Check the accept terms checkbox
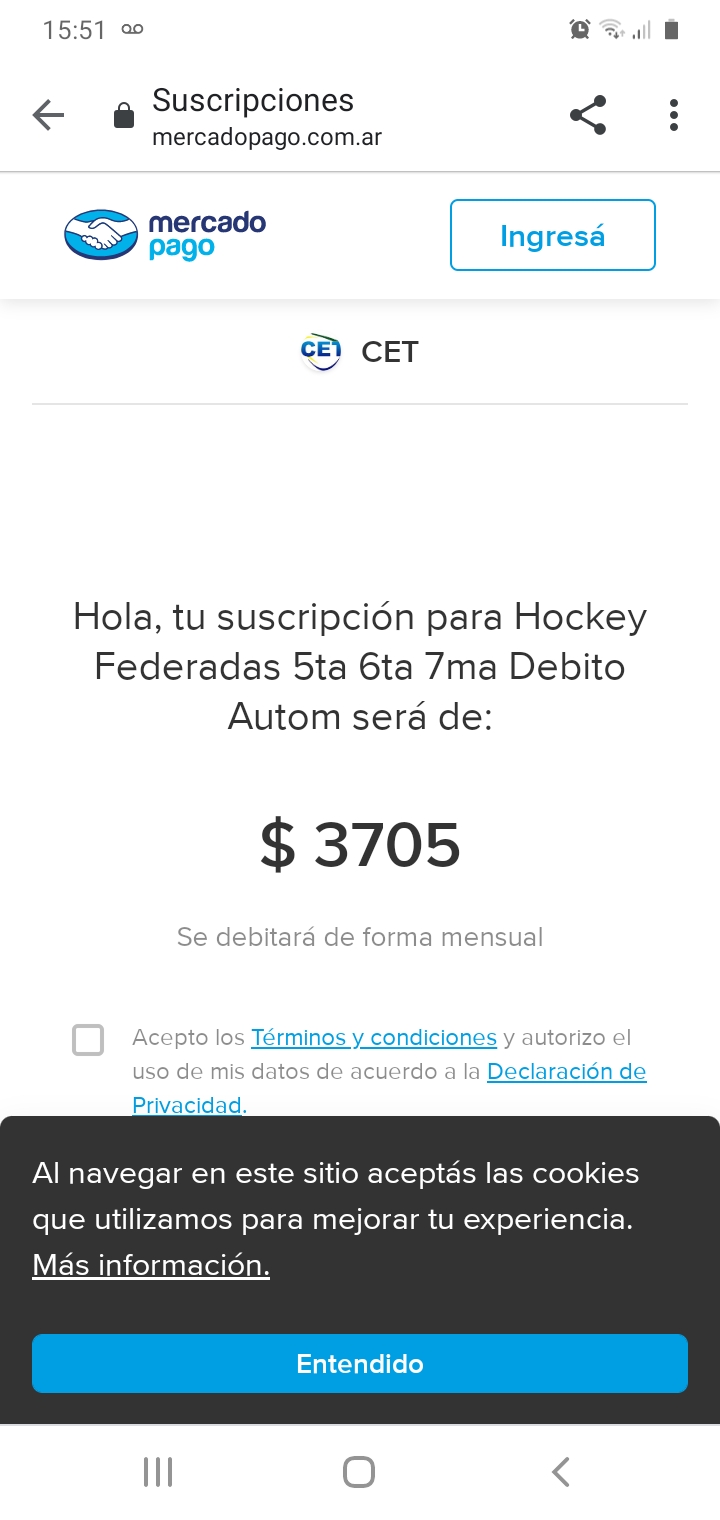Screen dimensions: 720x1520 click(88, 1040)
